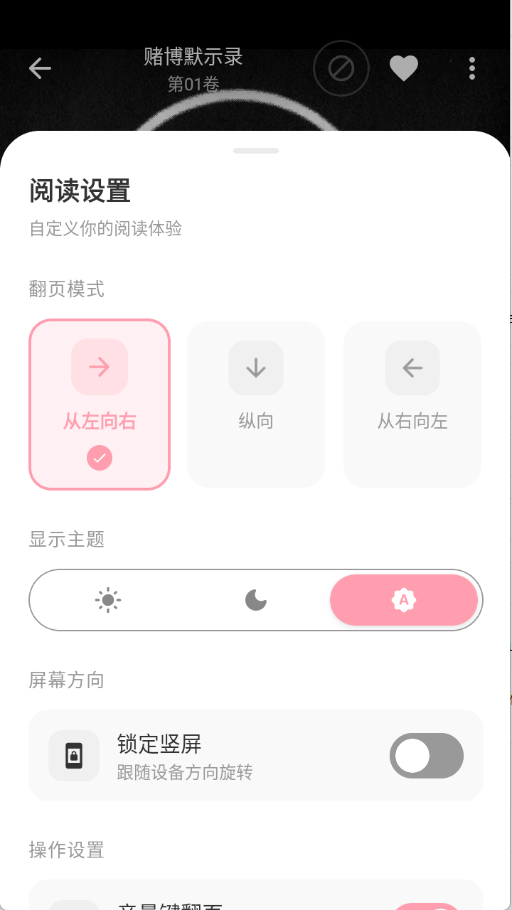This screenshot has width=512, height=910.
Task: Tap the heart favorite icon
Action: [x=403, y=68]
